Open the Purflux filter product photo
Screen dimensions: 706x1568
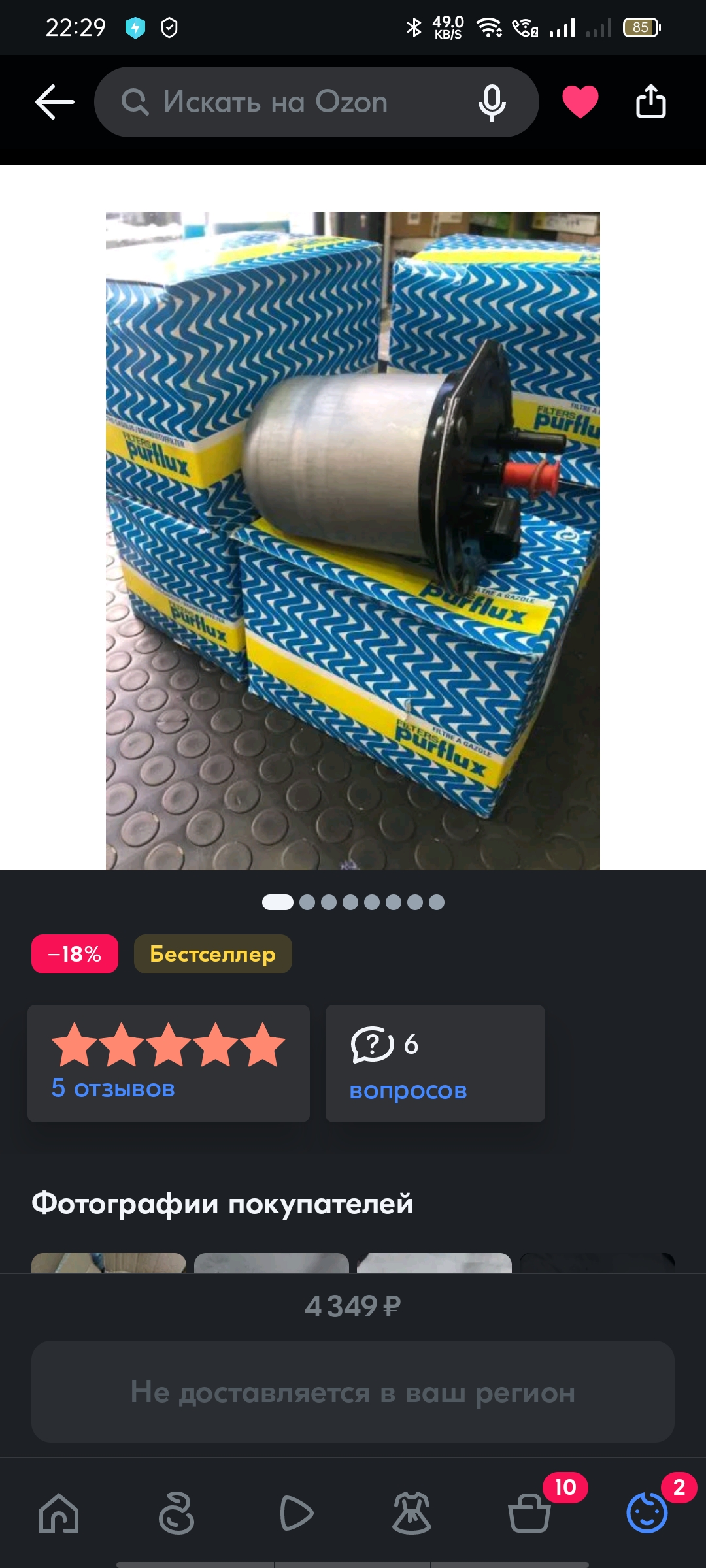(x=353, y=540)
